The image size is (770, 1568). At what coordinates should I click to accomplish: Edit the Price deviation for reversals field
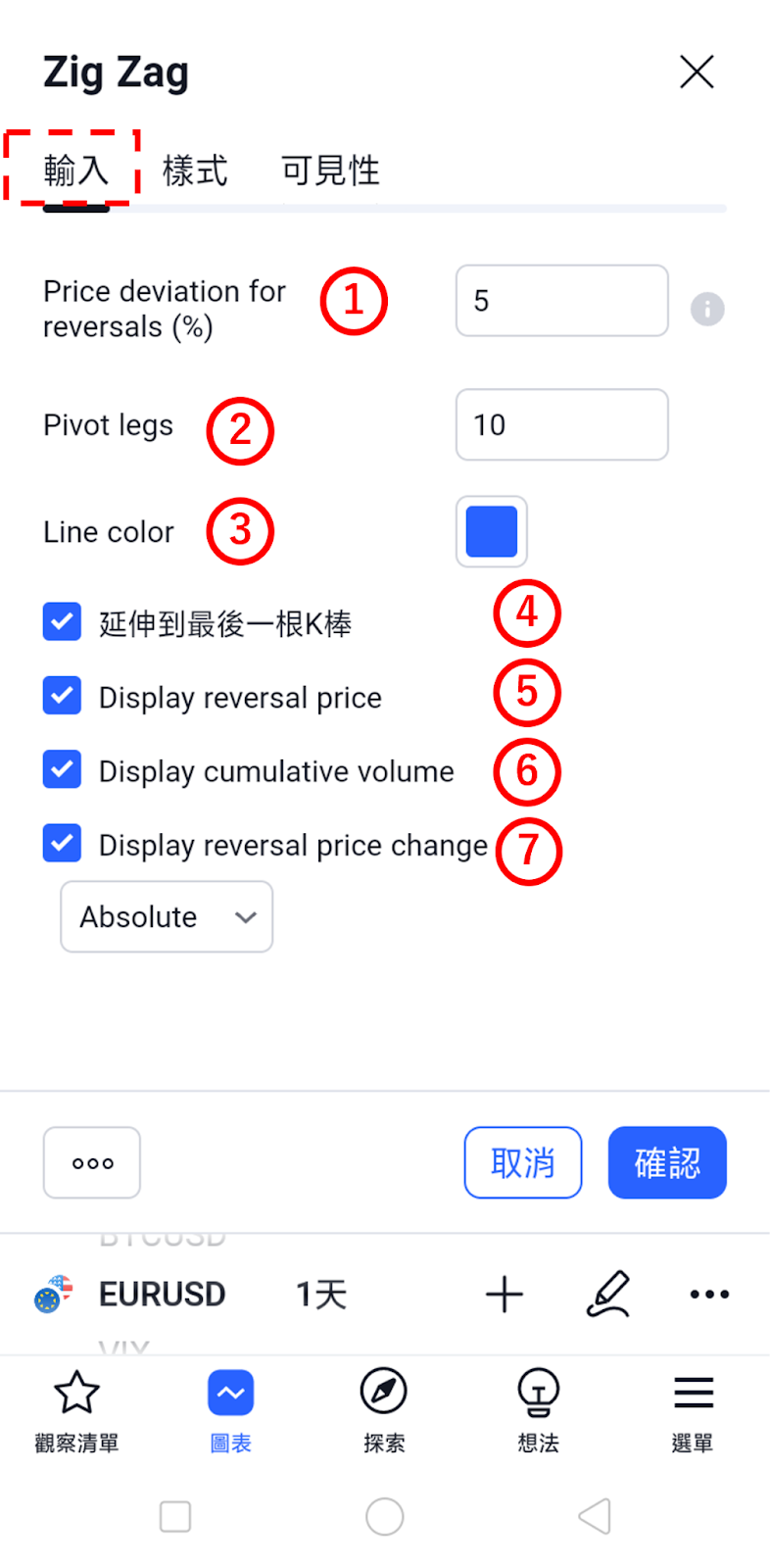[x=561, y=301]
